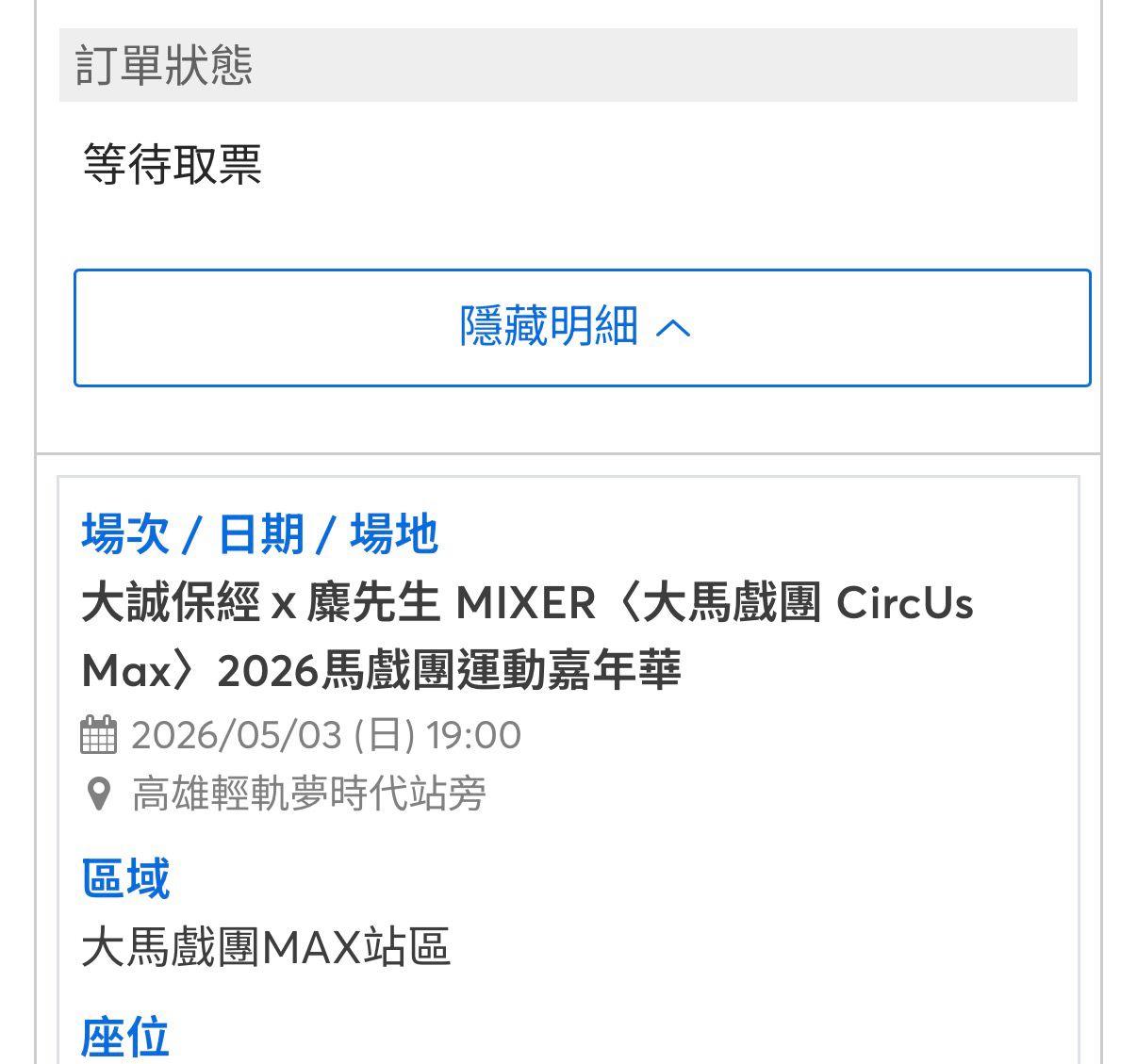Collapse details with 隱藏明細 button
Viewport: 1137px width, 1064px height.
(x=582, y=327)
